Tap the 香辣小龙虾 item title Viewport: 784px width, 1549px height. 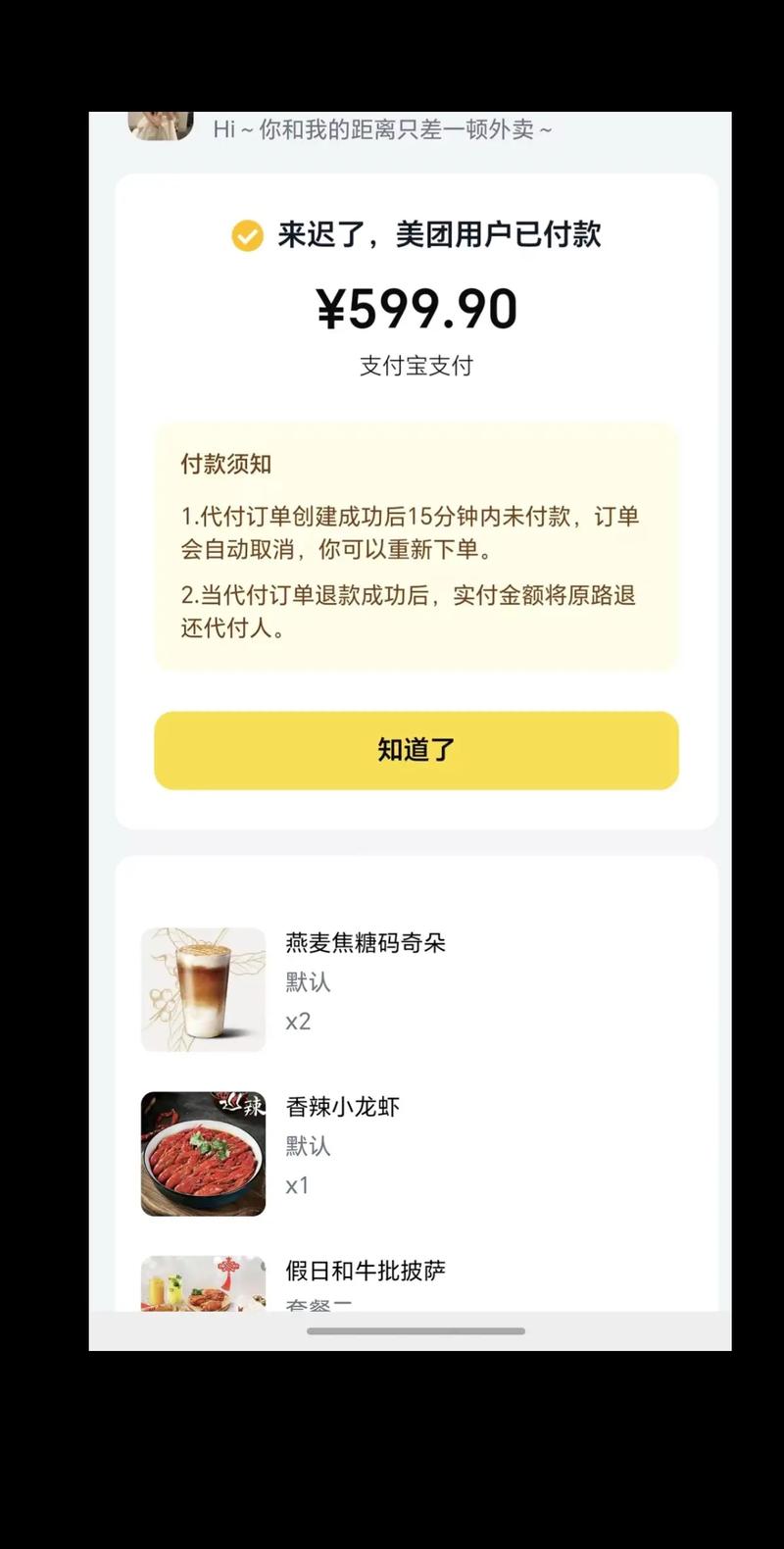pos(343,1106)
